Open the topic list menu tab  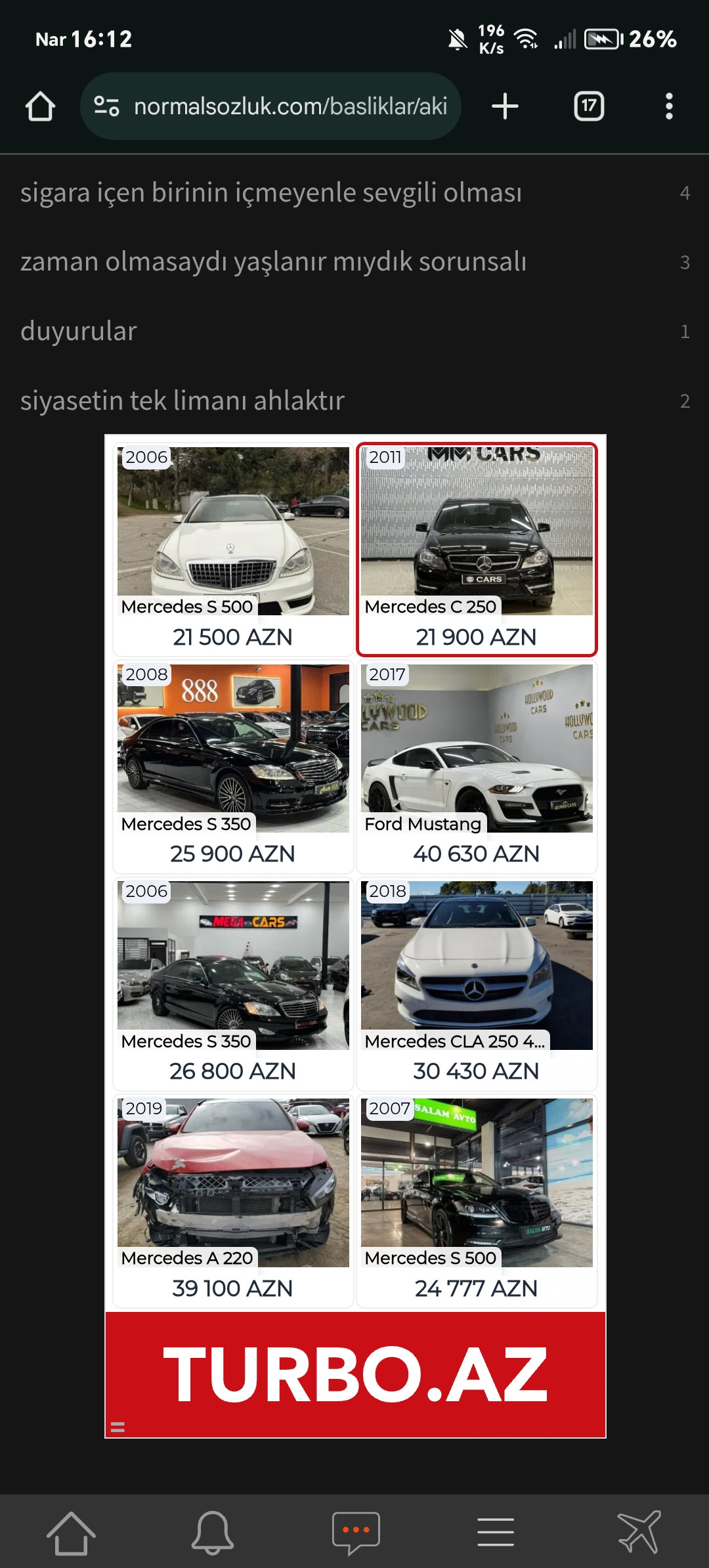point(496,1533)
